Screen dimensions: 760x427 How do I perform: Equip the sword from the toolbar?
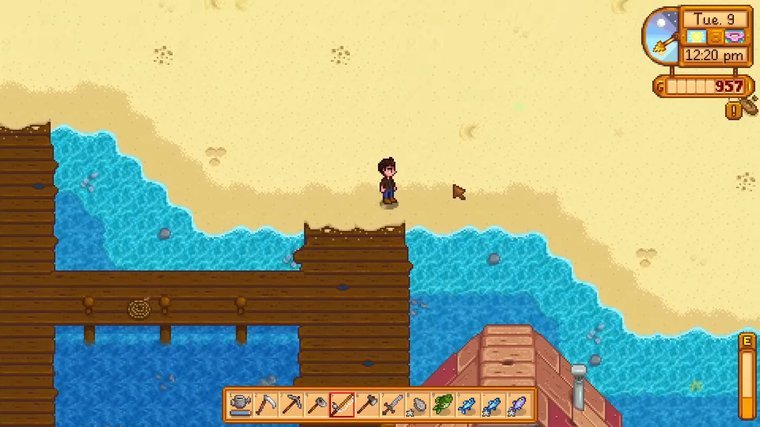coord(392,405)
